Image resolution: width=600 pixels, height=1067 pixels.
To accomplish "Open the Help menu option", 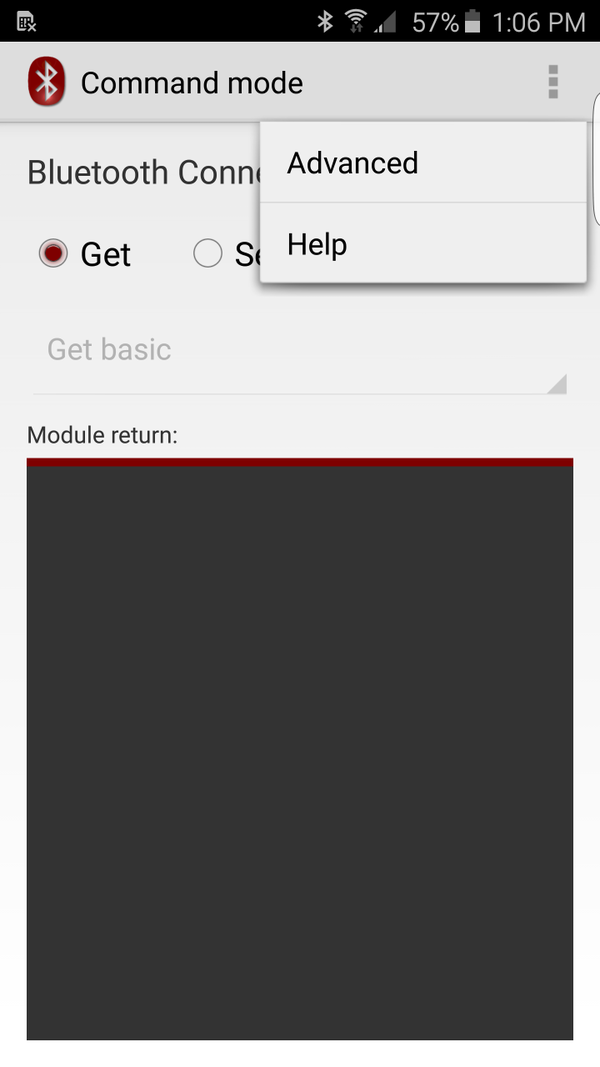I will pyautogui.click(x=422, y=244).
